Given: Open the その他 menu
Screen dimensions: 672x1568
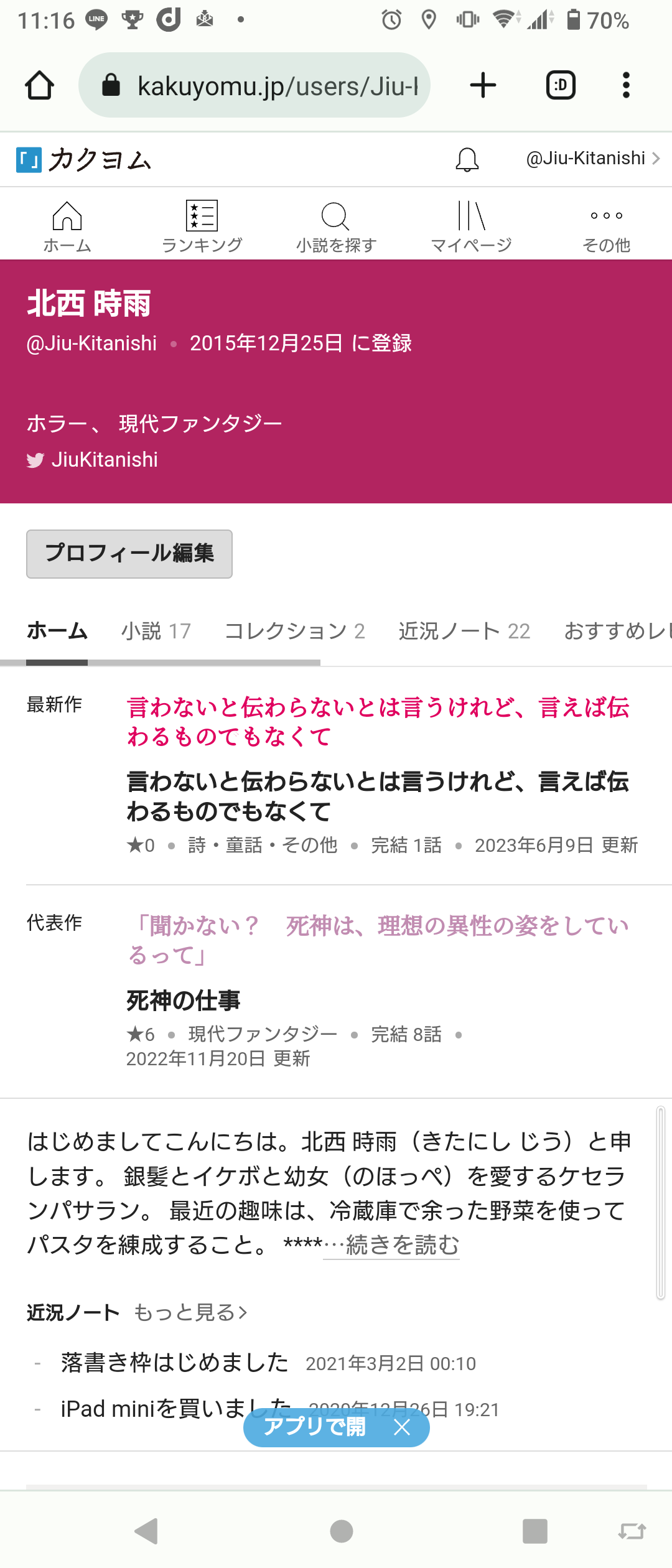Looking at the screenshot, I should (606, 227).
